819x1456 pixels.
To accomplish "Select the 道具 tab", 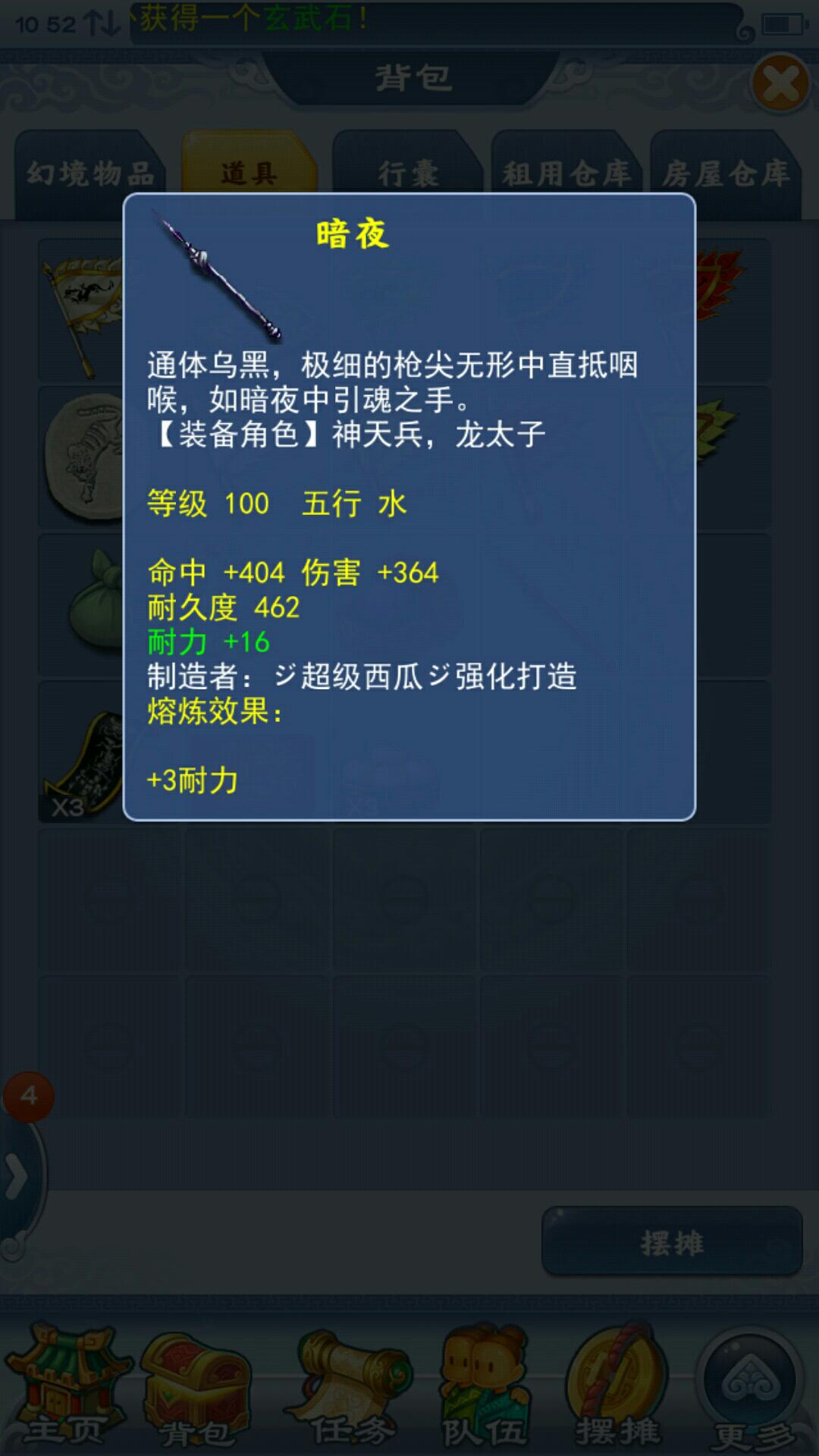I will (x=249, y=174).
